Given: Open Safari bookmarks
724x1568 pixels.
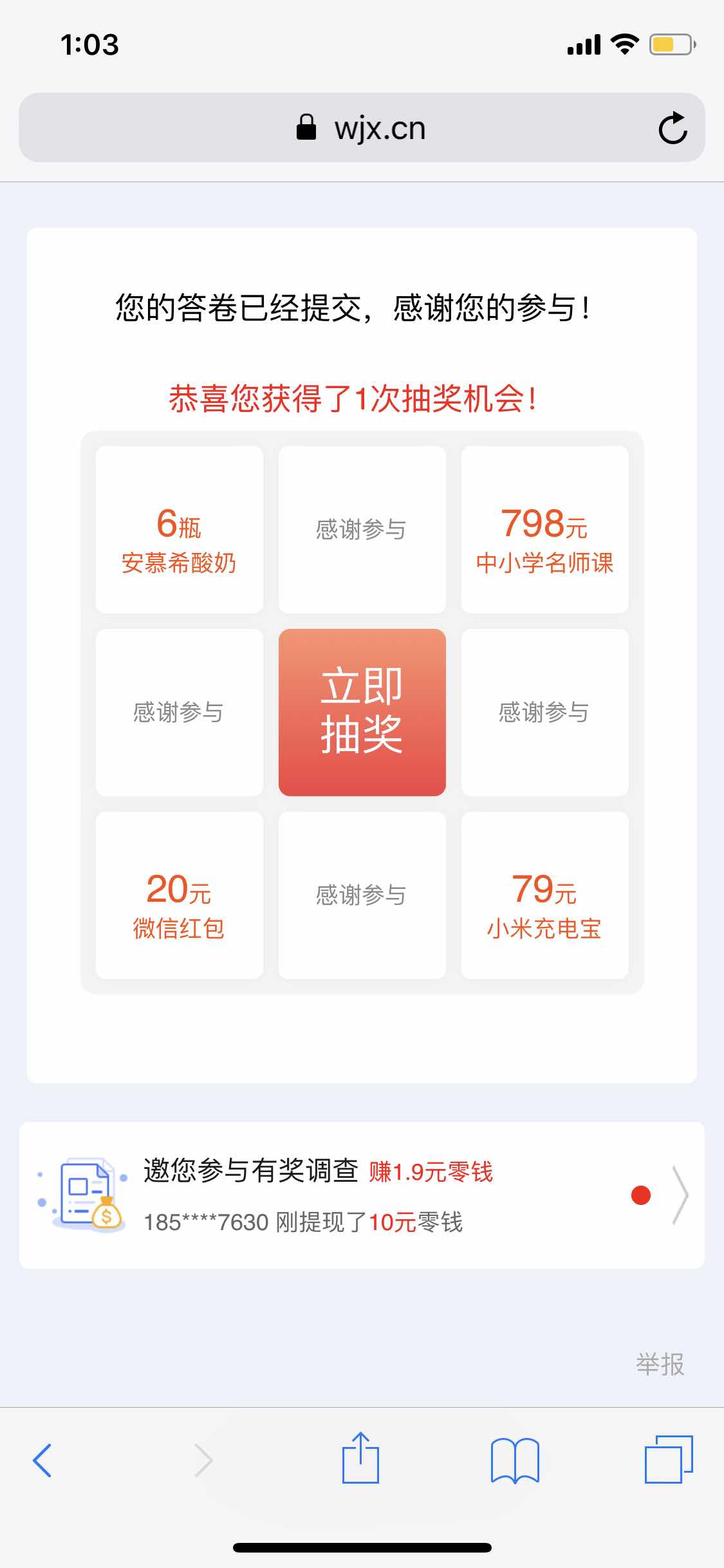Looking at the screenshot, I should [x=515, y=1460].
